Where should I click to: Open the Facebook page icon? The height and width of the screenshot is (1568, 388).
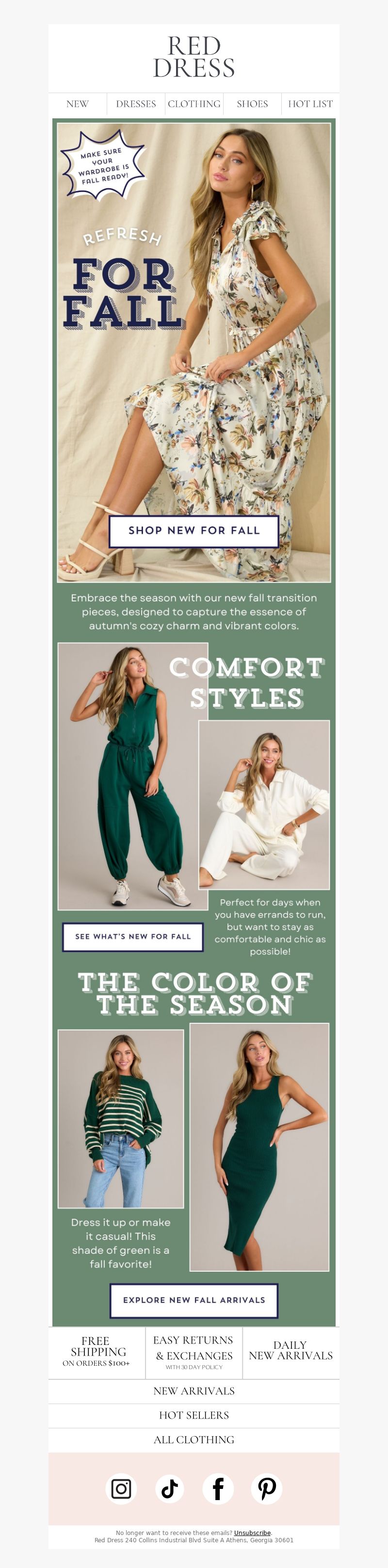pos(218,1489)
